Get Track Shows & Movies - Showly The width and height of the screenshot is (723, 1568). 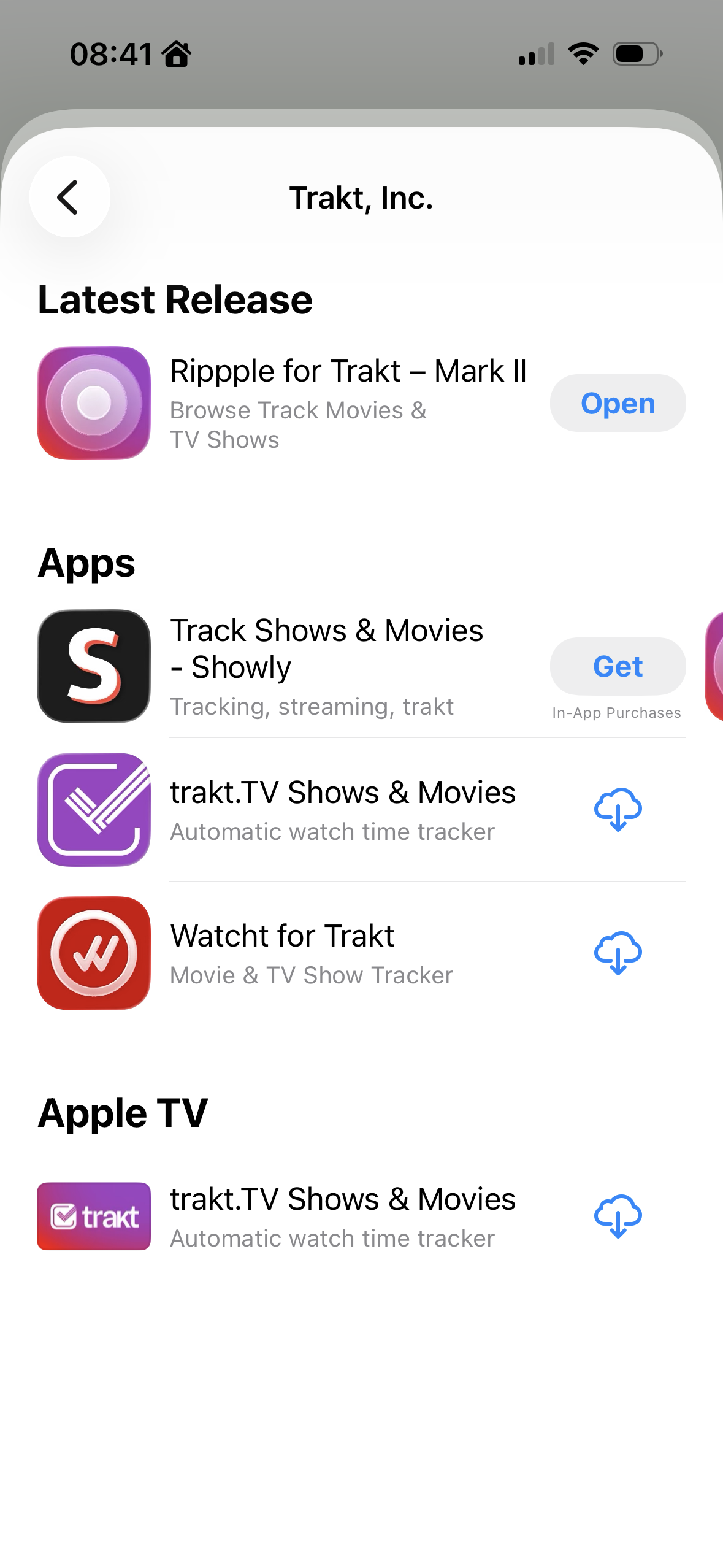click(618, 666)
